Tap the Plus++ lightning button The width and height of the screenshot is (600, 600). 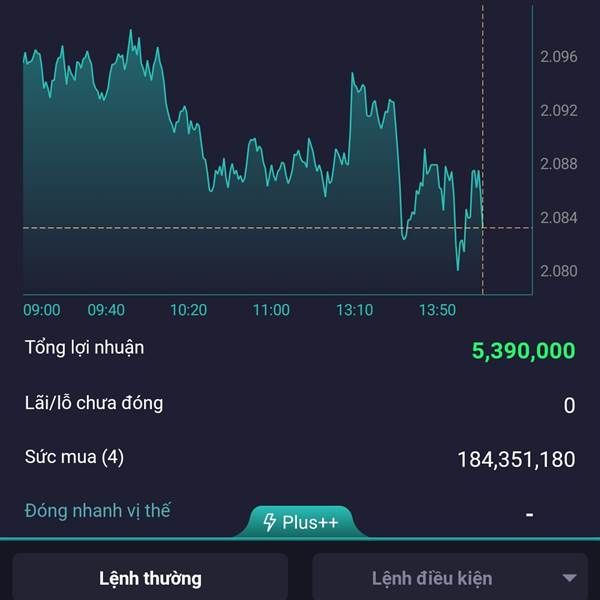pos(301,522)
